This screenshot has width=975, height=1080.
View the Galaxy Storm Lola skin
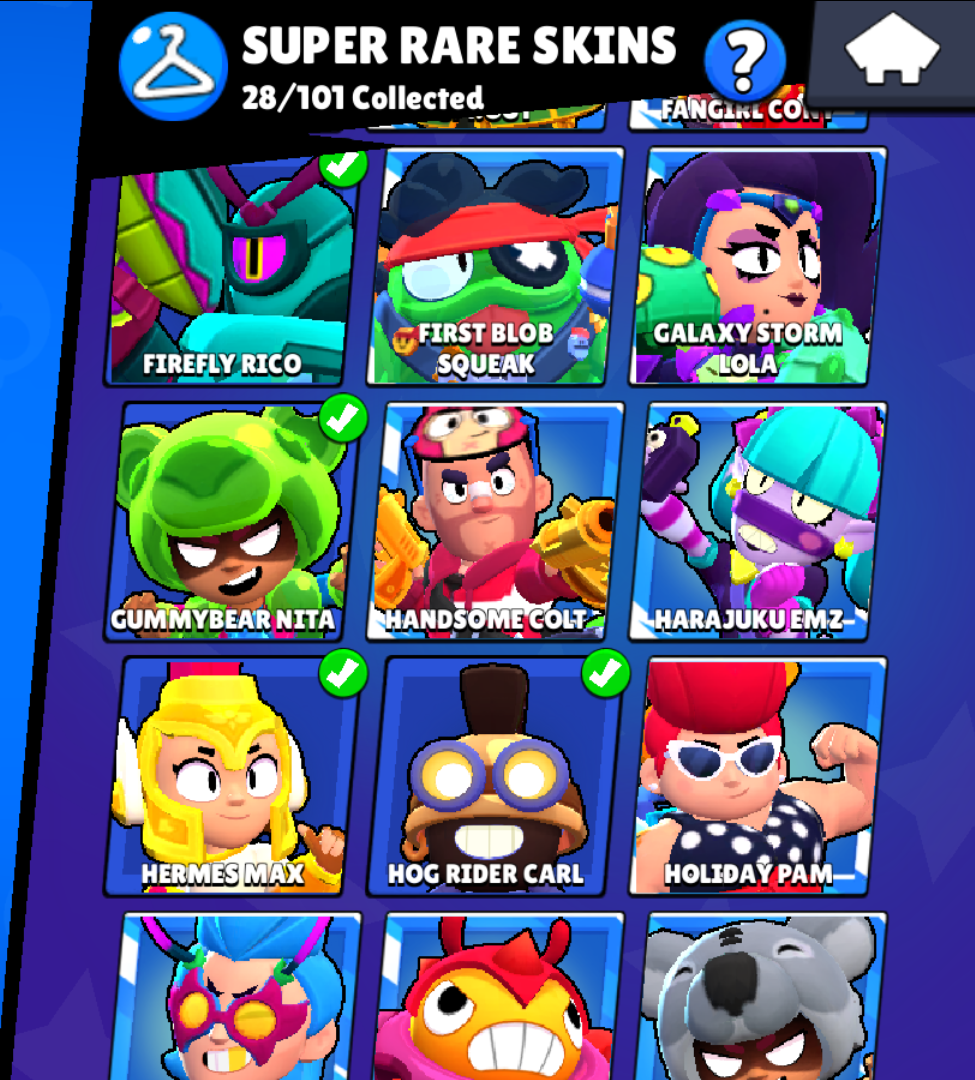760,266
